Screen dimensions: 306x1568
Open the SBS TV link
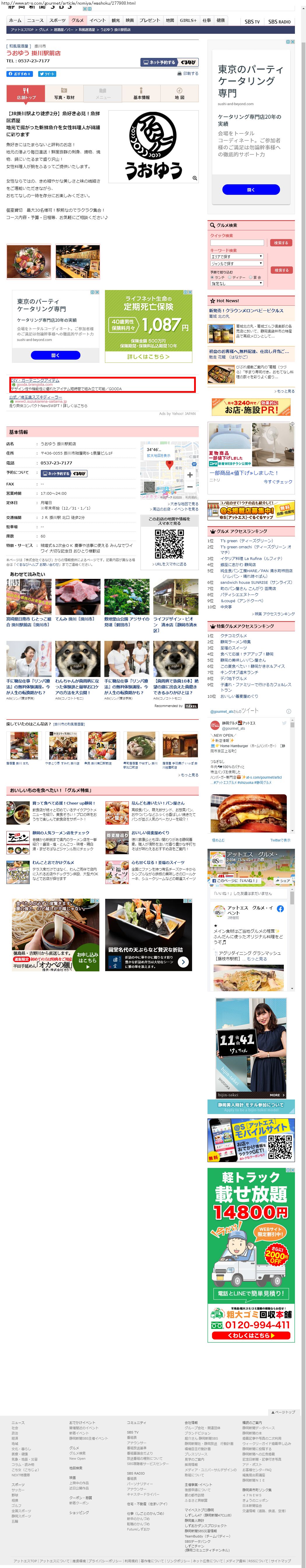[252, 21]
